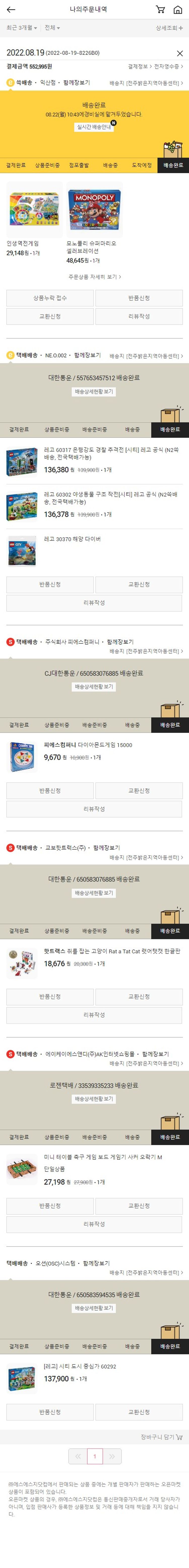Viewport: 189px width, 1568px height.
Task: Tap the 실시간 배송안내 button
Action: click(x=94, y=127)
